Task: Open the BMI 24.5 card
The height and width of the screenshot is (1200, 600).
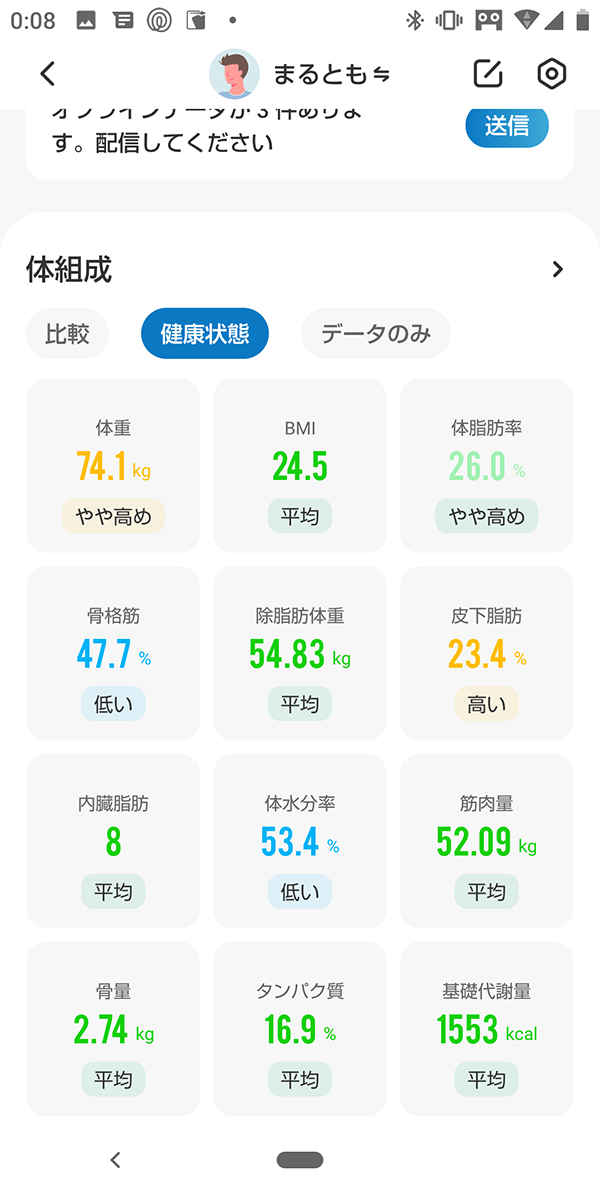Action: coord(300,466)
